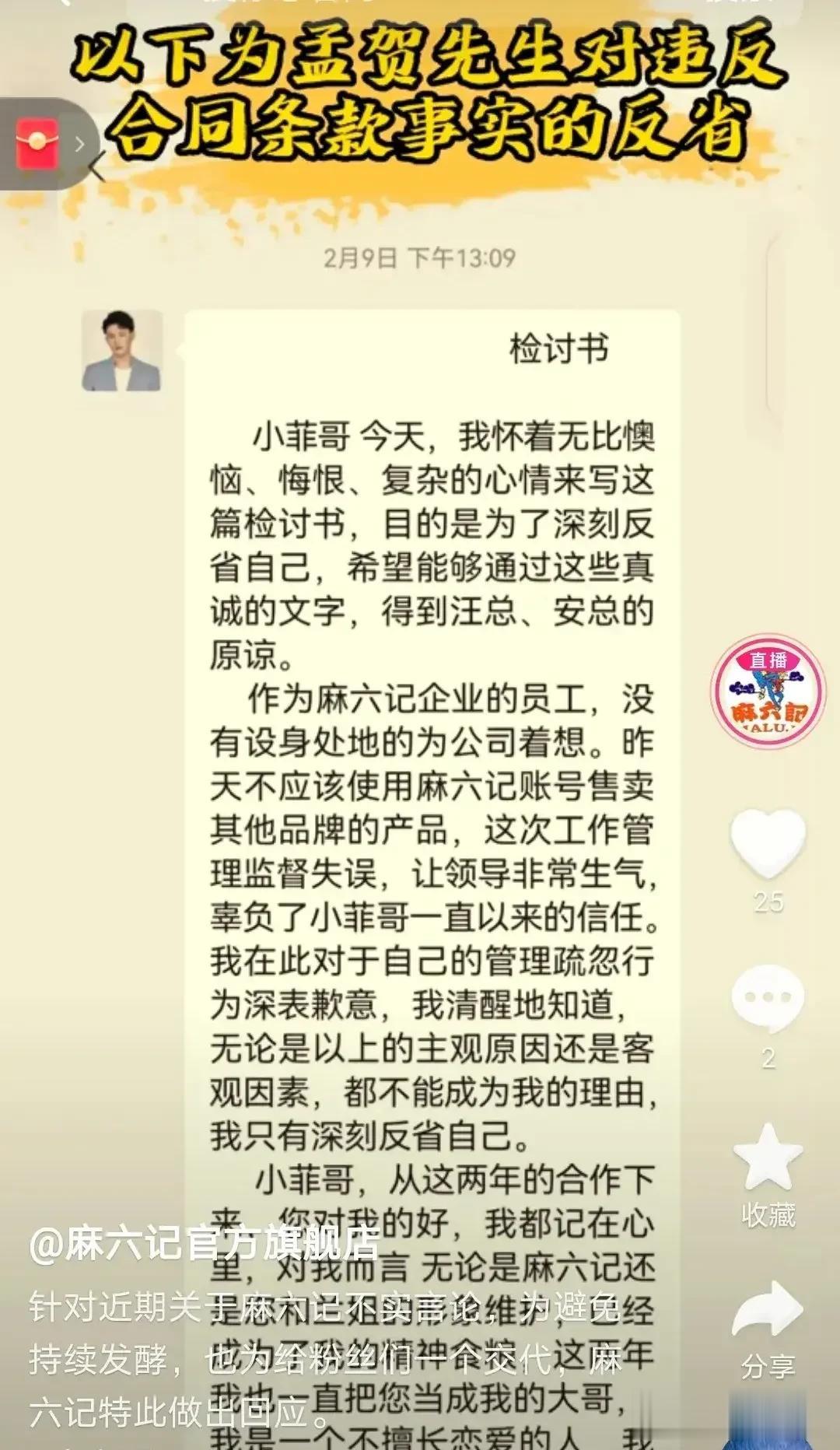Open the red envelope widget

point(38,144)
